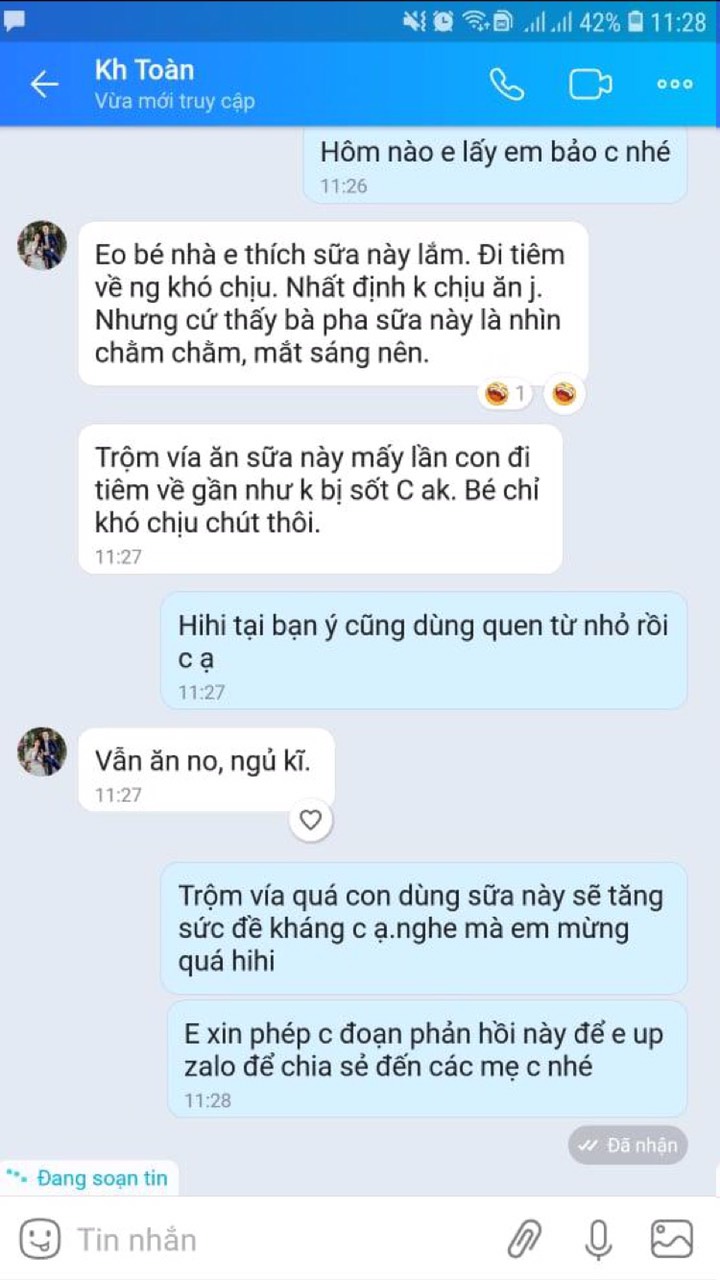Open sender avatar beside "Vẫn ăn no" message
This screenshot has height=1280, width=720.
[x=42, y=752]
